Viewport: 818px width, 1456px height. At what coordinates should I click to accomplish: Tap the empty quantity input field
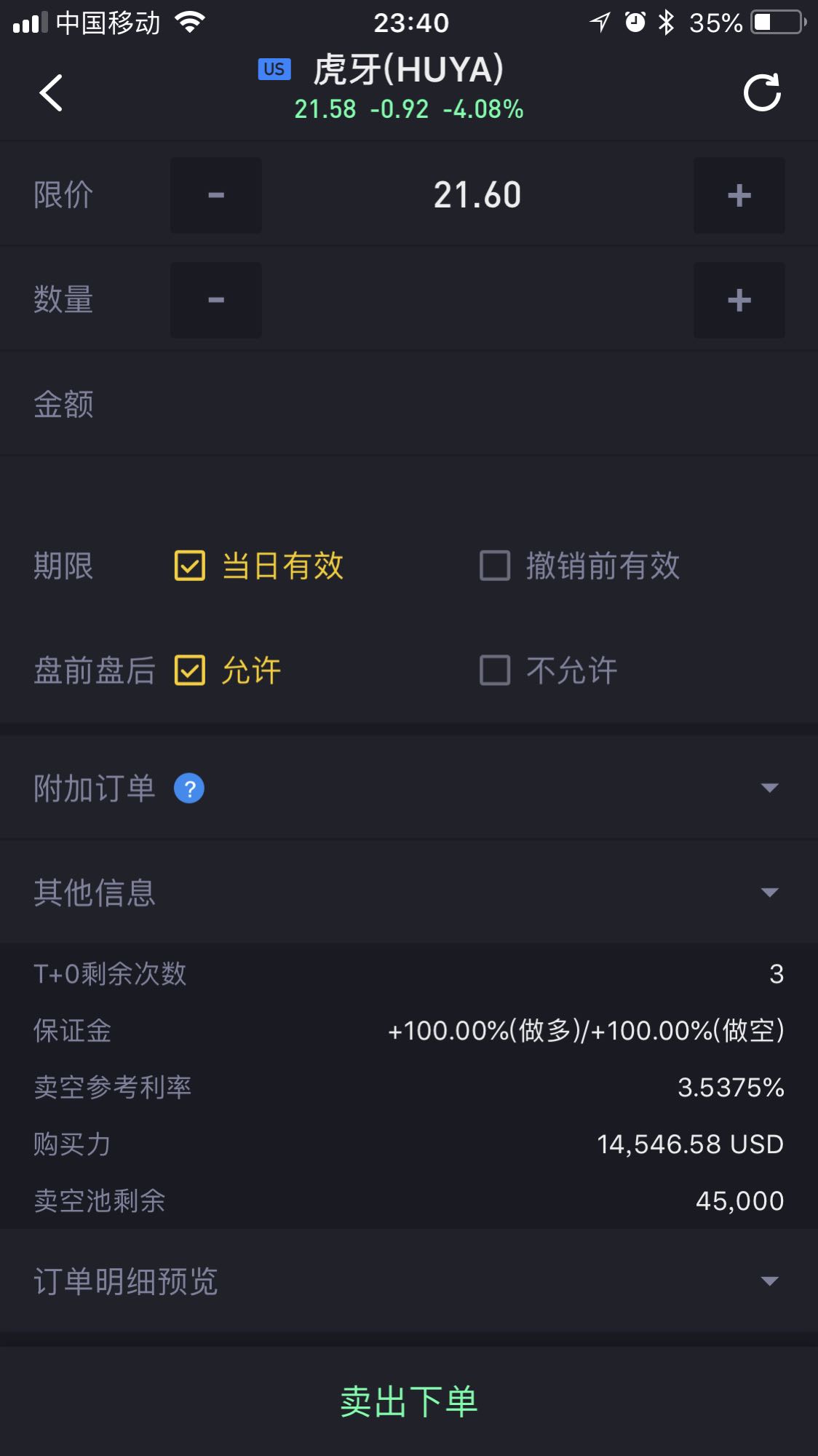tap(477, 300)
